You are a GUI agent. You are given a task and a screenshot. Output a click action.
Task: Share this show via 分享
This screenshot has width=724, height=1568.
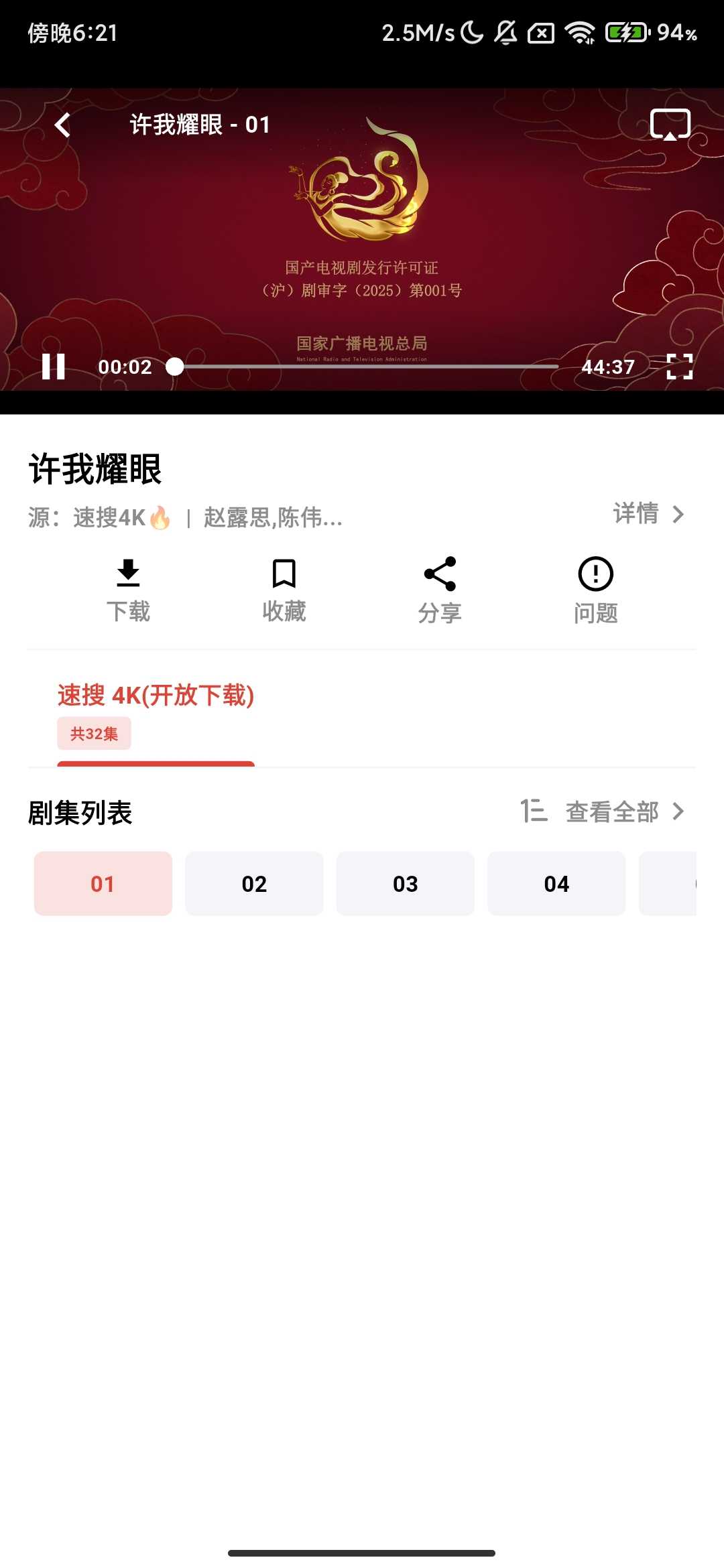pyautogui.click(x=440, y=590)
